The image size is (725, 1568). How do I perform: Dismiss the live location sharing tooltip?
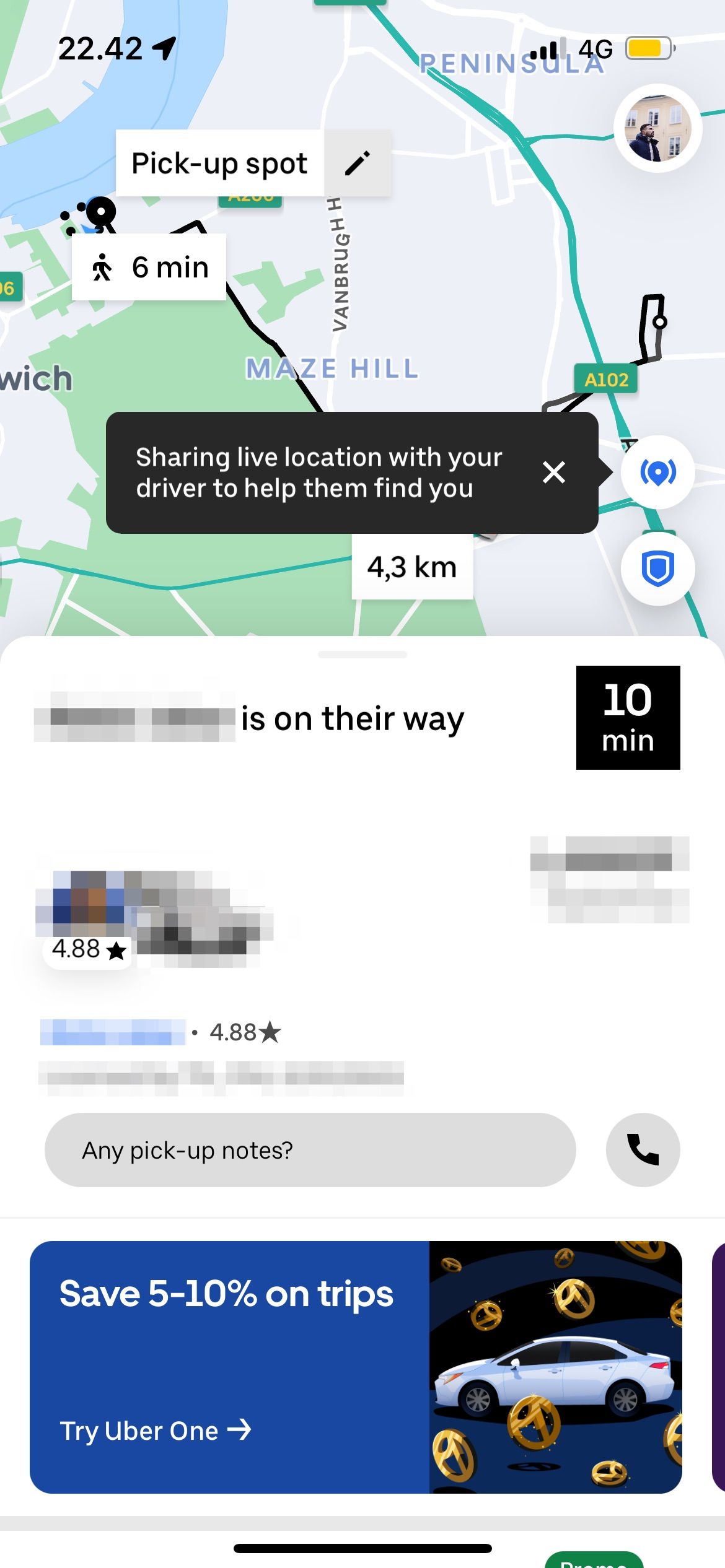(553, 472)
